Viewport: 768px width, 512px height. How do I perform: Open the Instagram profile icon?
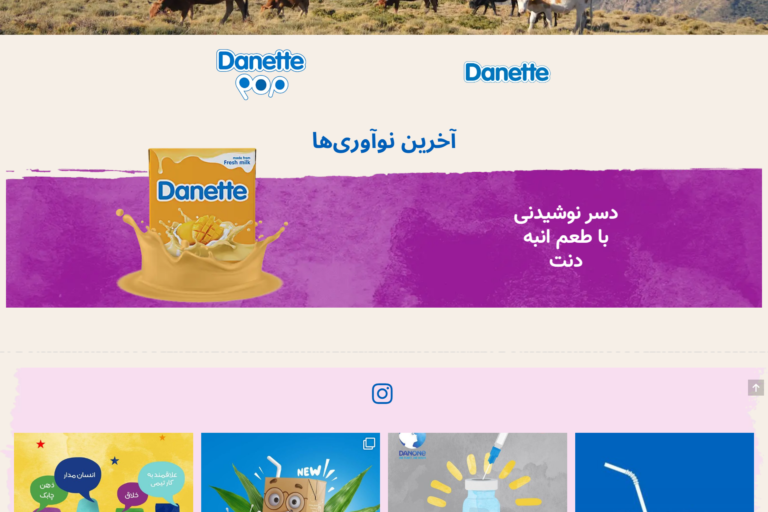point(382,393)
